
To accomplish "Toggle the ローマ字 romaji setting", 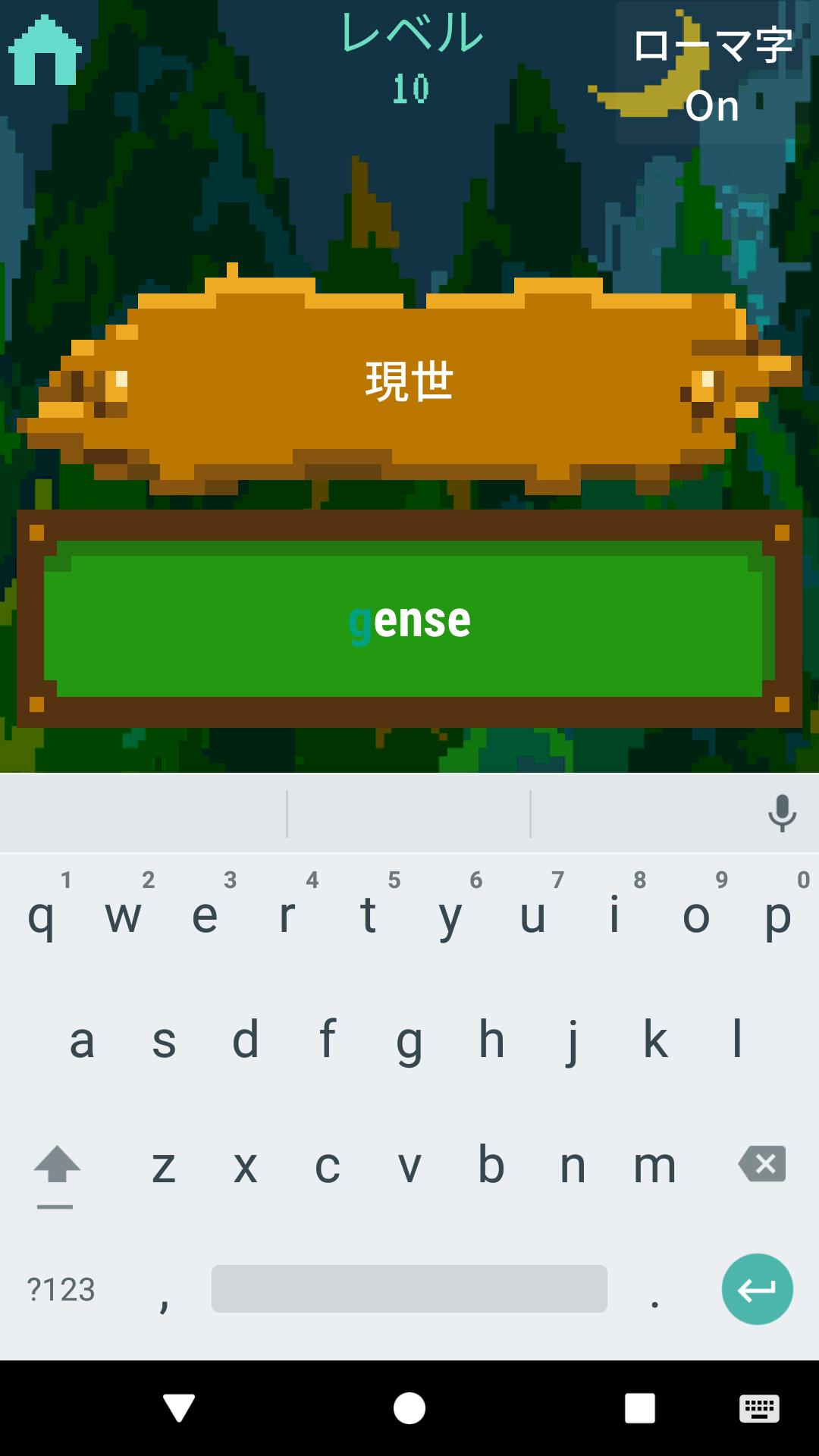I will click(712, 74).
